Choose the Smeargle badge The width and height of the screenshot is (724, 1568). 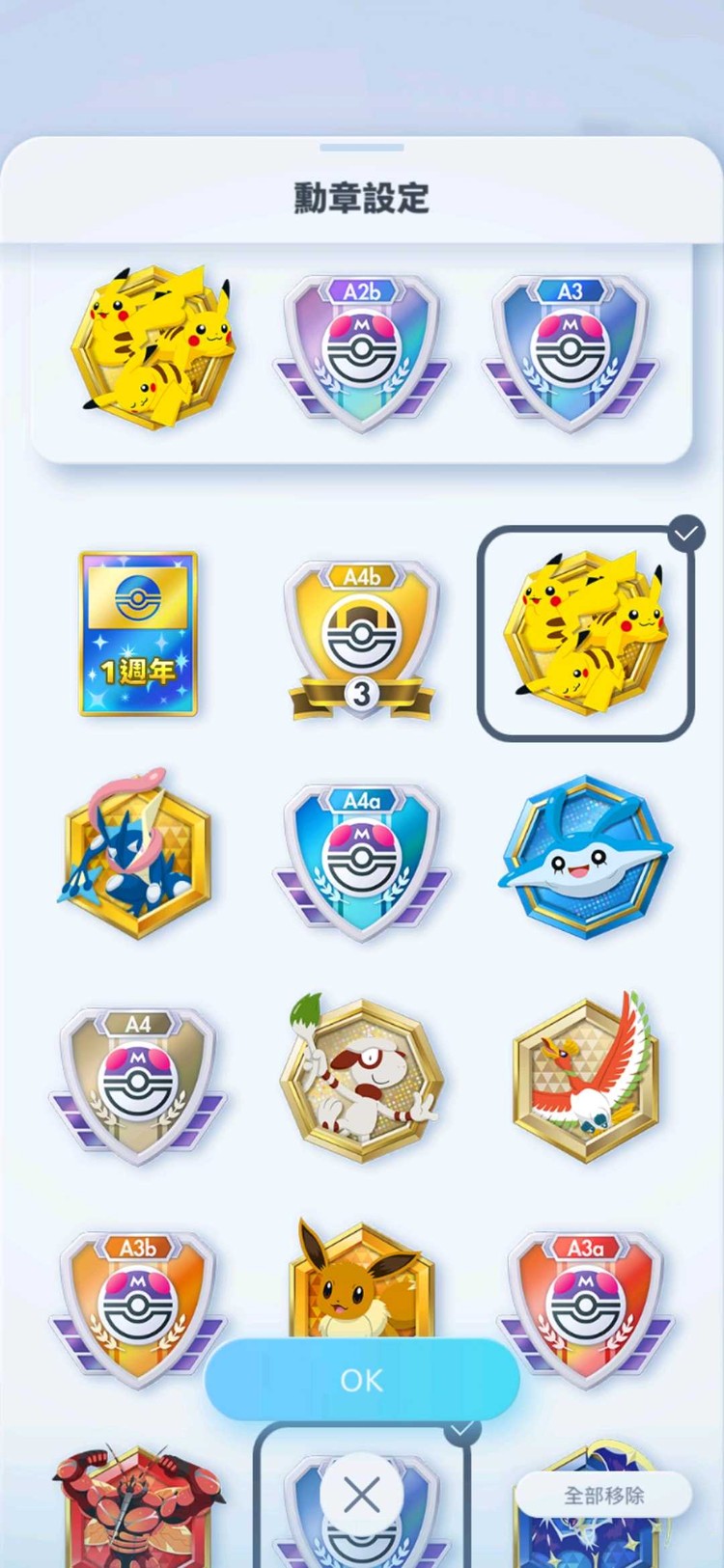coord(362,1078)
